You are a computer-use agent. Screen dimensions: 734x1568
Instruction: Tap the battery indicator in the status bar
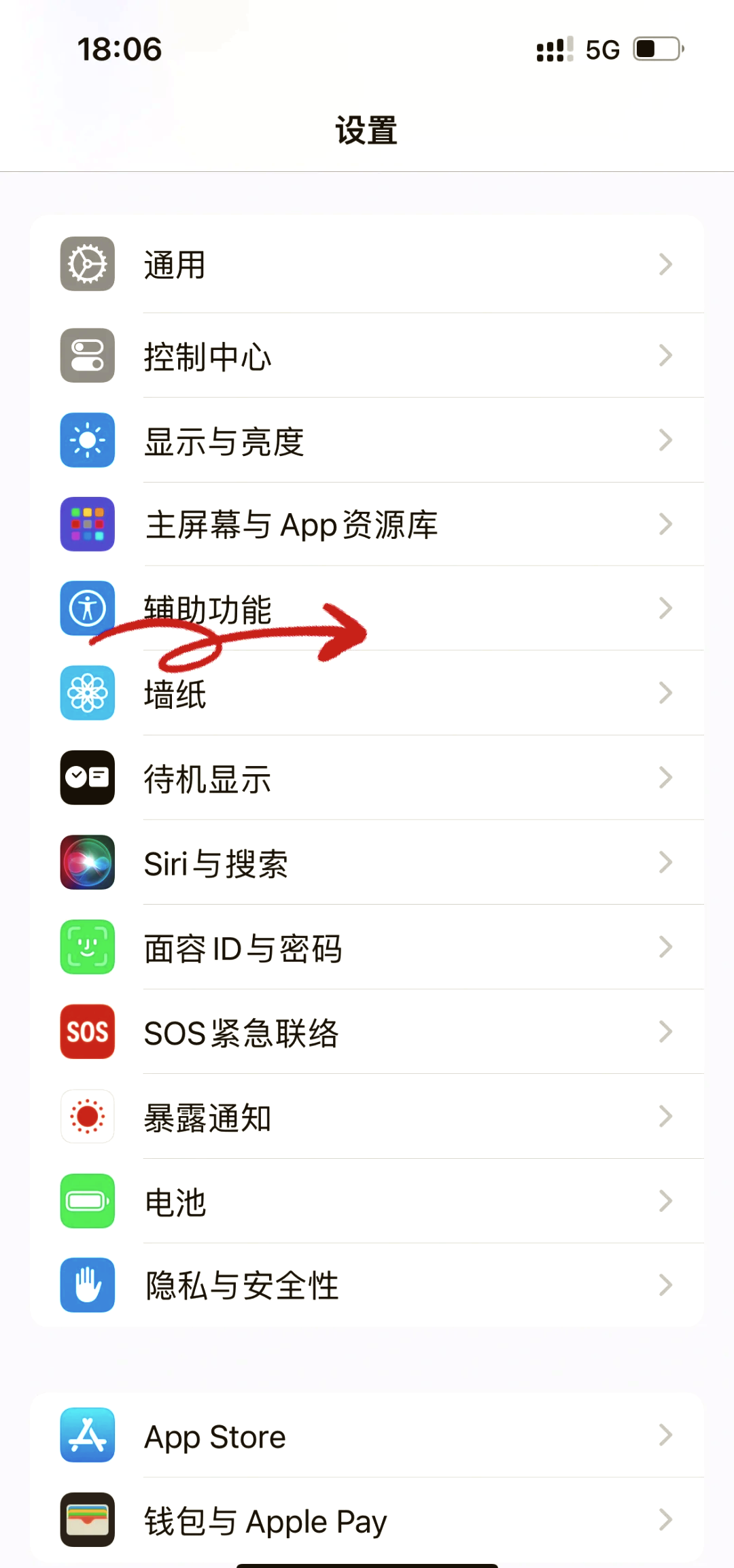point(654,48)
